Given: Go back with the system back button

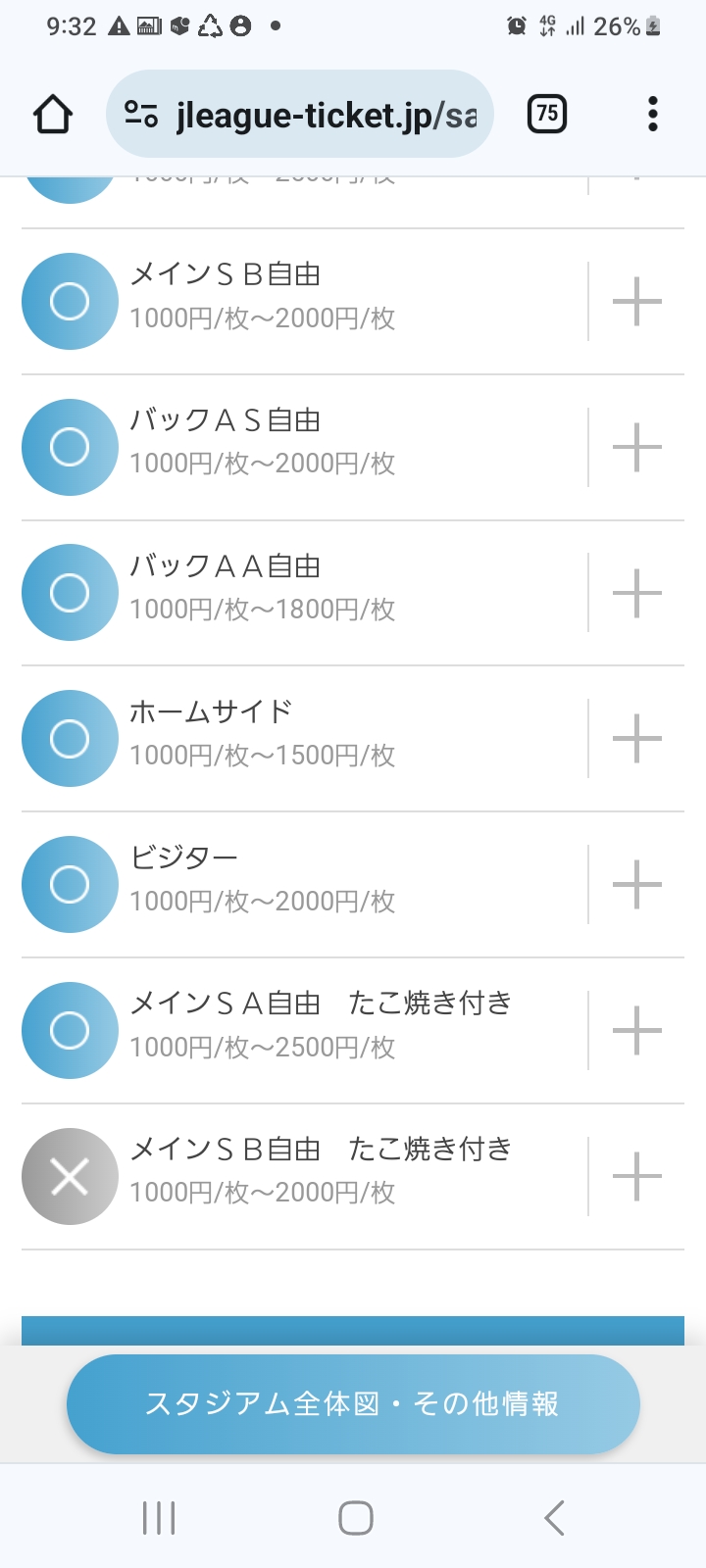Looking at the screenshot, I should (x=554, y=1518).
